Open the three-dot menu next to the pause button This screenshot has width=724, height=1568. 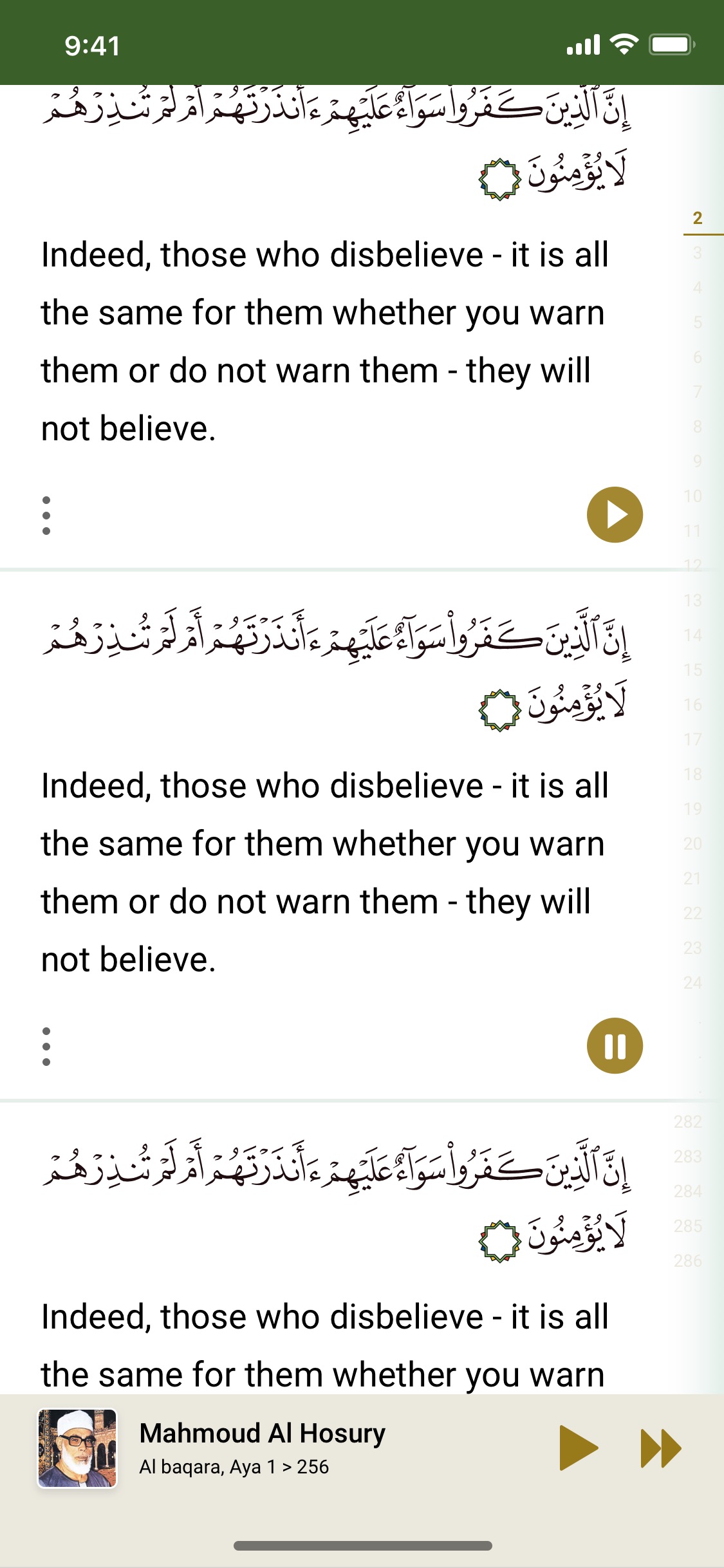point(46,1046)
